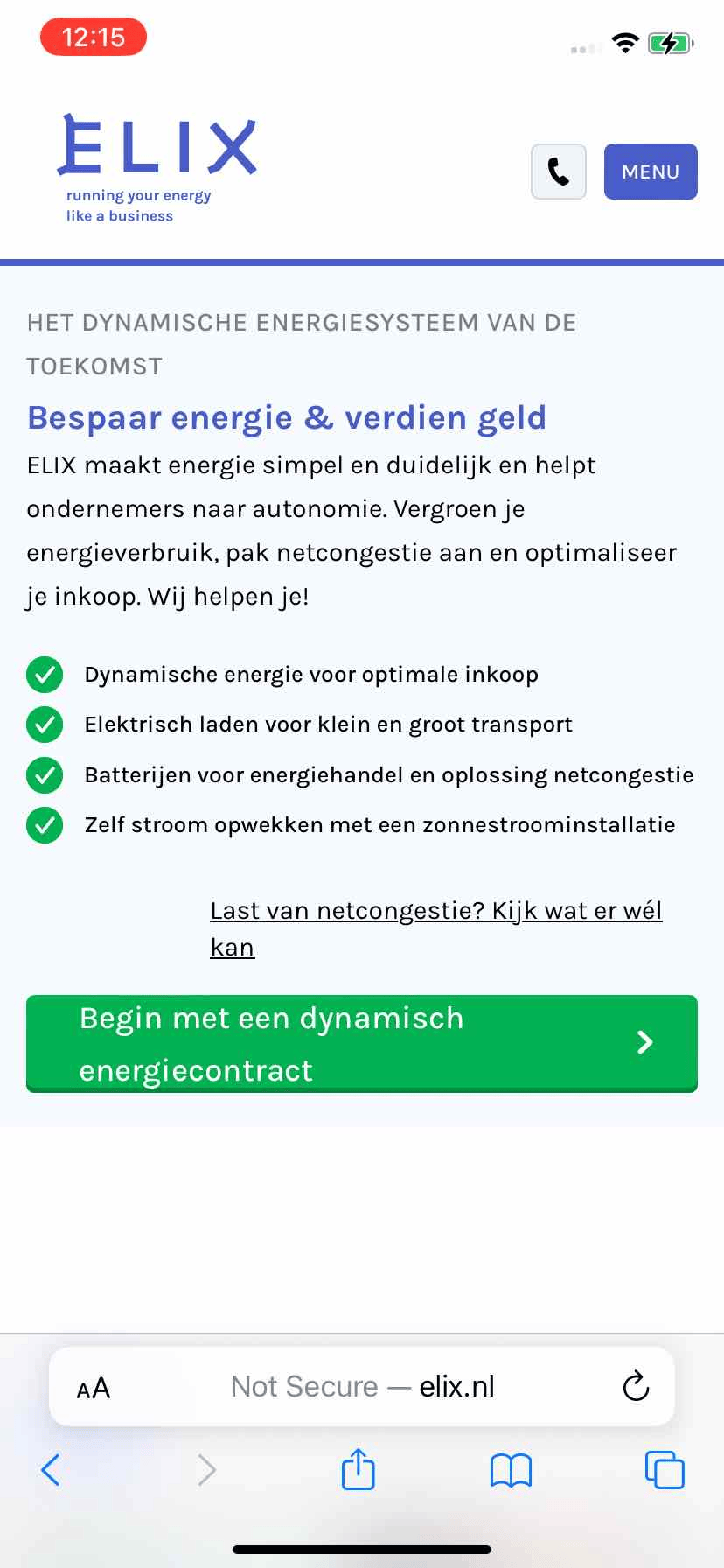The width and height of the screenshot is (724, 1568).
Task: Open the AA reader options
Action: (94, 1388)
